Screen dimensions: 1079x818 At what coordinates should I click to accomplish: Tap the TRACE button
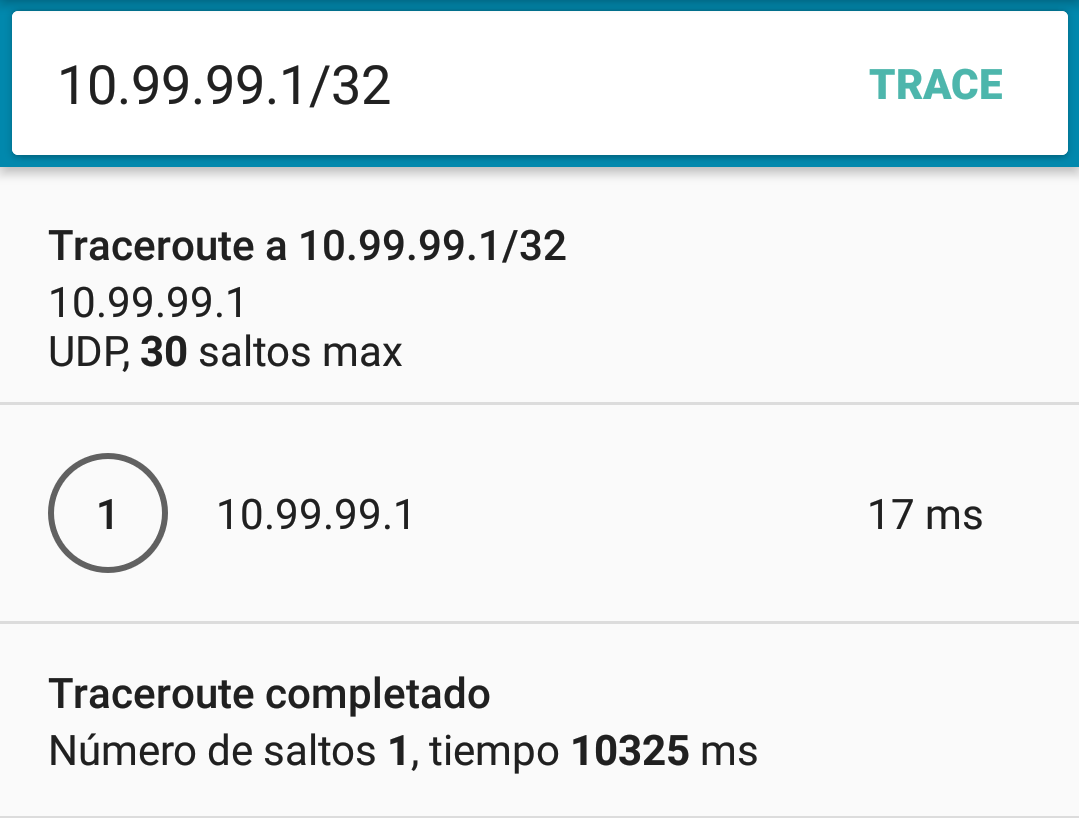936,85
